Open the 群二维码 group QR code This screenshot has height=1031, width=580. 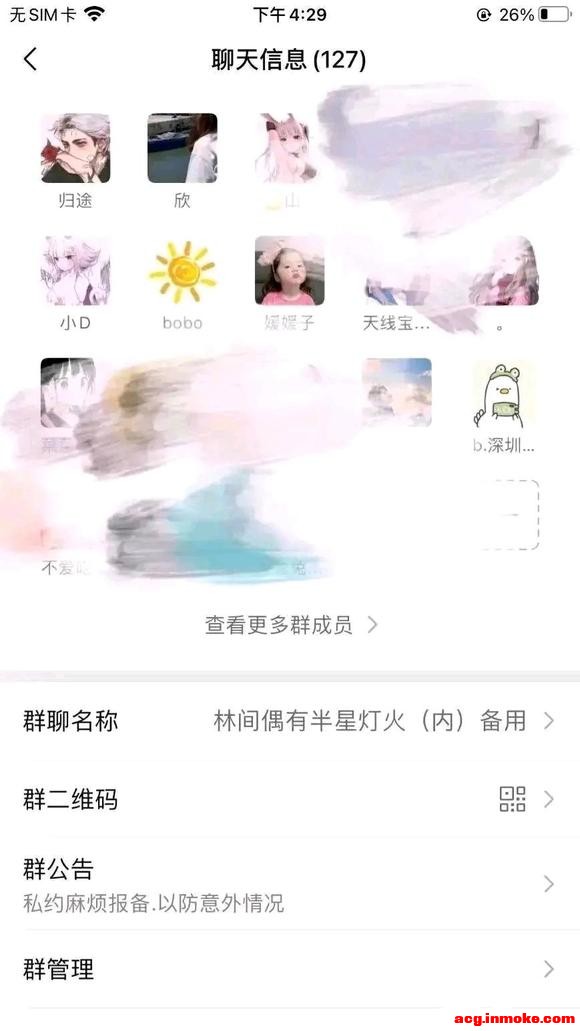[x=290, y=800]
